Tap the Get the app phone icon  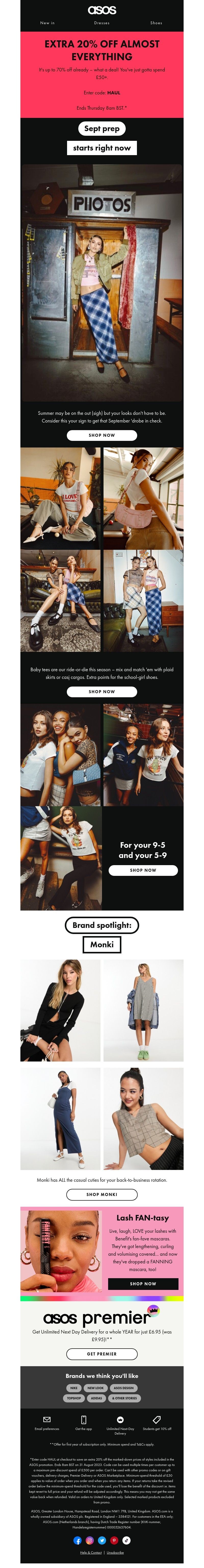[x=83, y=1419]
